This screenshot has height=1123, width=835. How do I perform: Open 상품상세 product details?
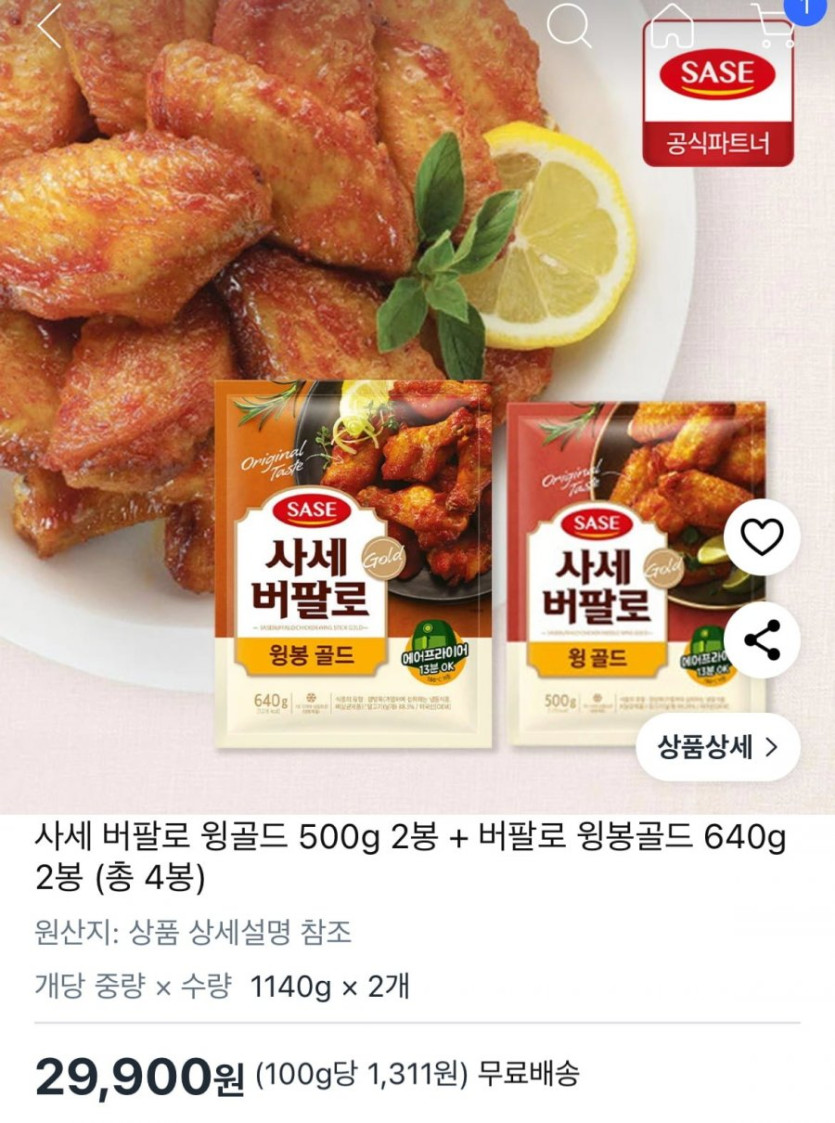click(x=717, y=747)
